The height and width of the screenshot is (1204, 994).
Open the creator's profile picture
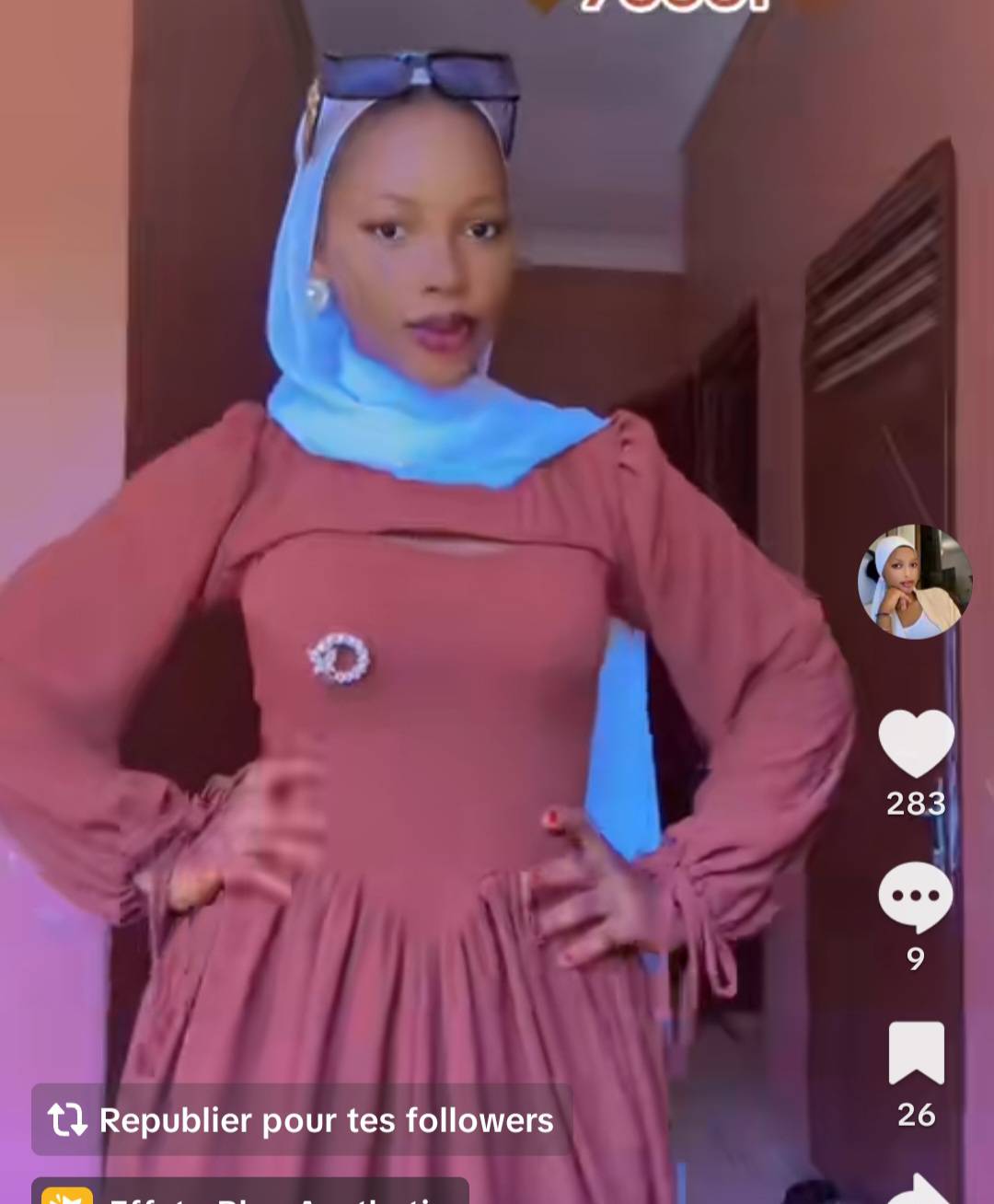(x=915, y=582)
